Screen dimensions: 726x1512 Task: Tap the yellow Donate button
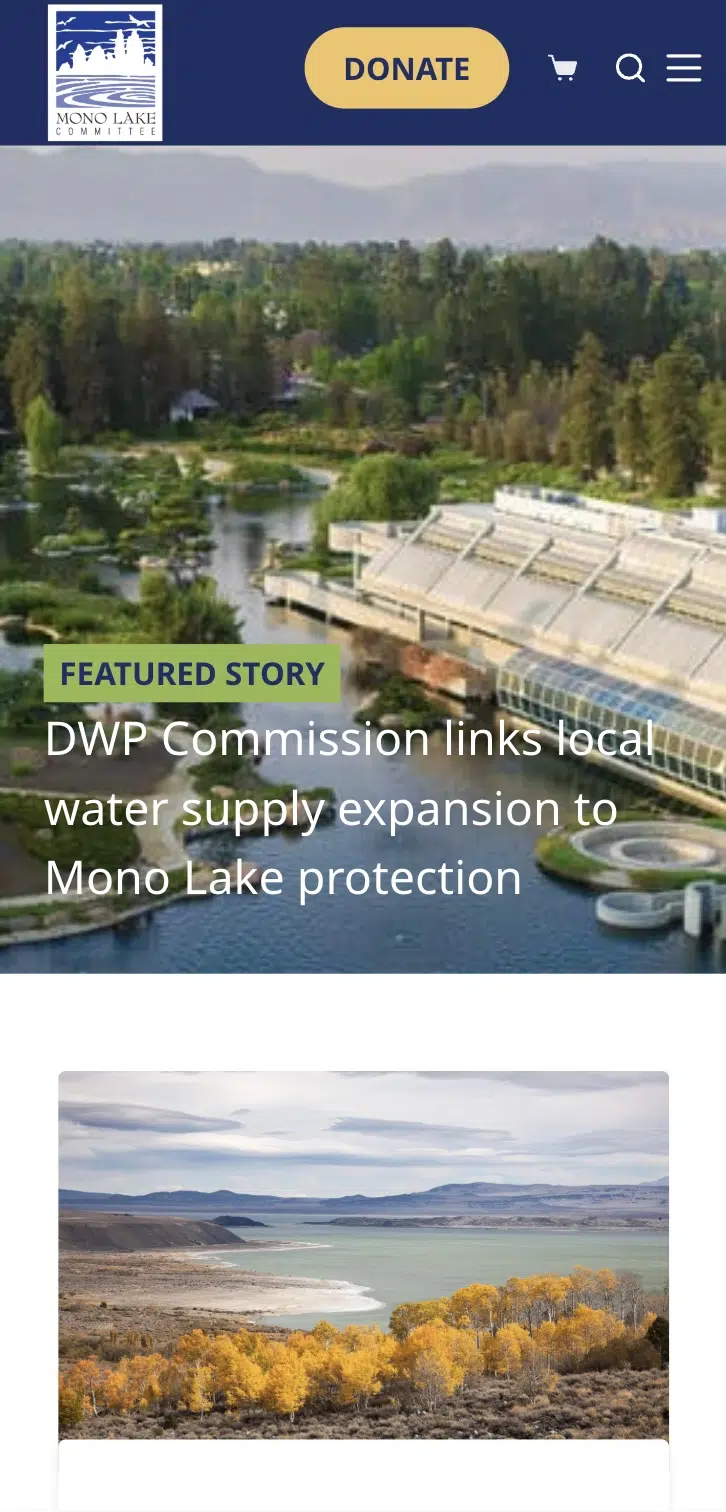[x=406, y=68]
